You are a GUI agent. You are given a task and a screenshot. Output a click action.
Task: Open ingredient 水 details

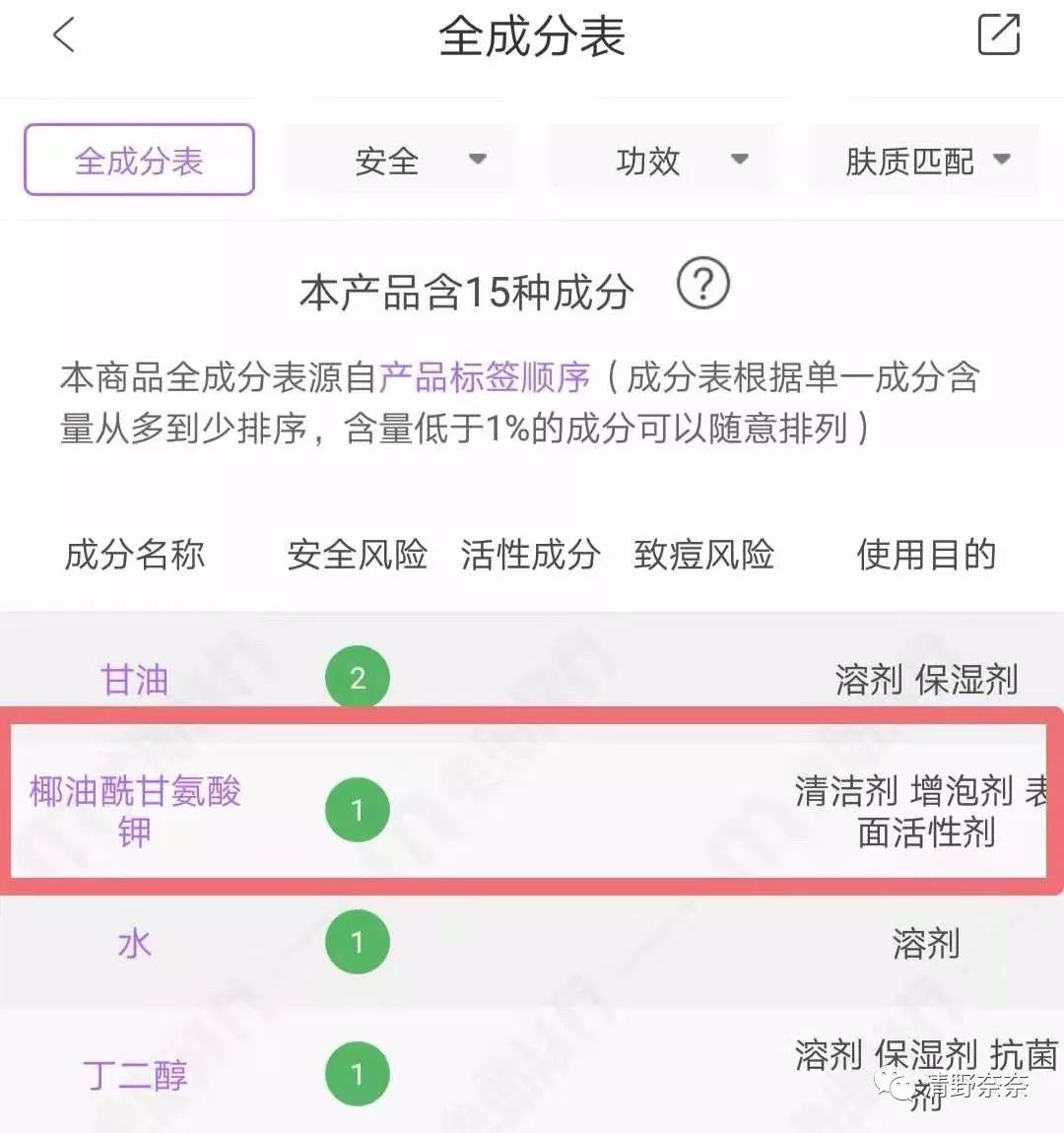click(x=134, y=943)
